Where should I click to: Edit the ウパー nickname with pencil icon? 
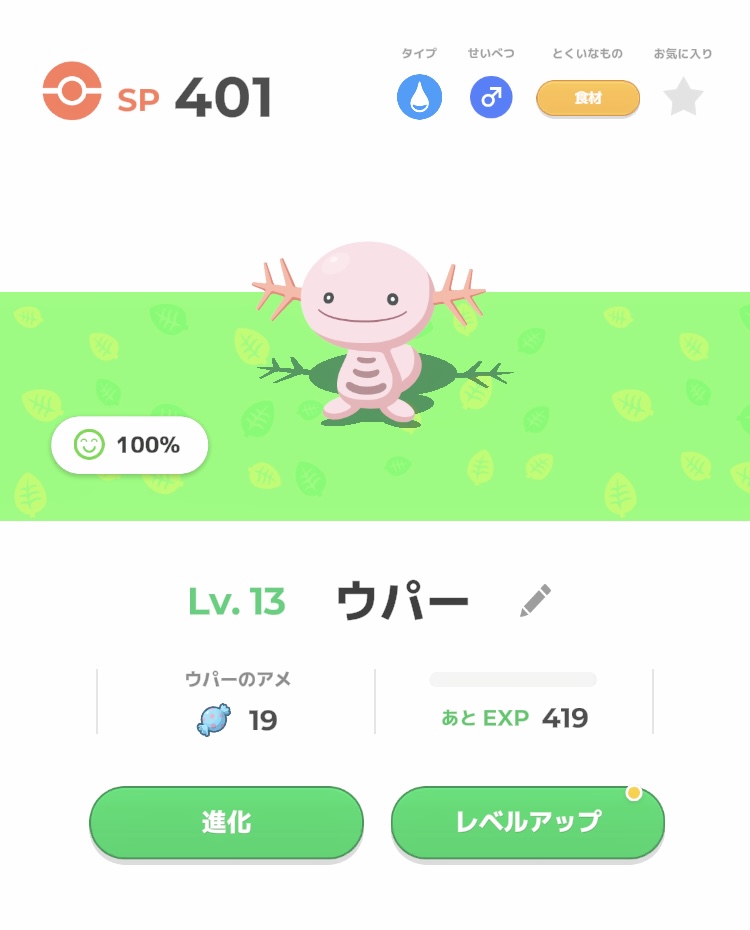click(535, 601)
